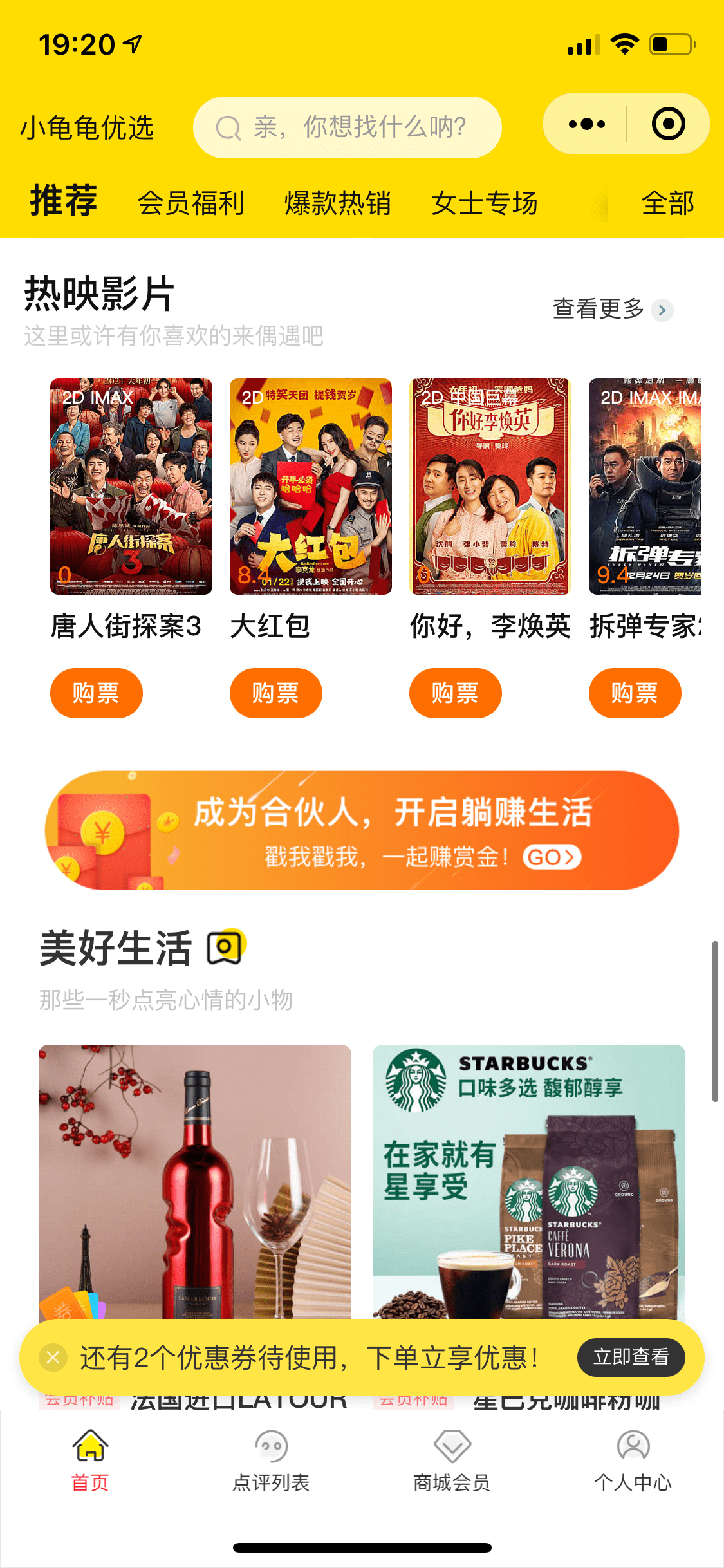Viewport: 724px width, 1568px height.
Task: Buy tickets for 你好，李焕英
Action: [x=455, y=693]
